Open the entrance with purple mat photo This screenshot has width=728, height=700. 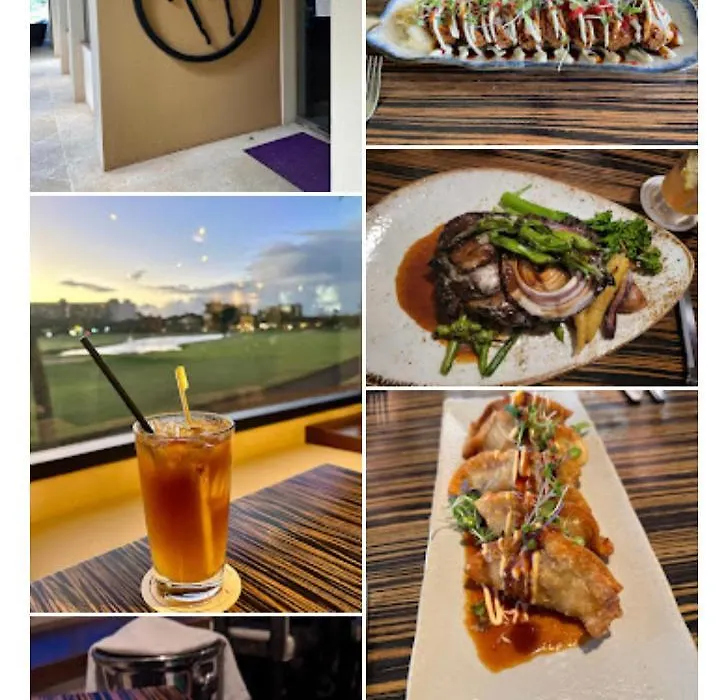[196, 95]
